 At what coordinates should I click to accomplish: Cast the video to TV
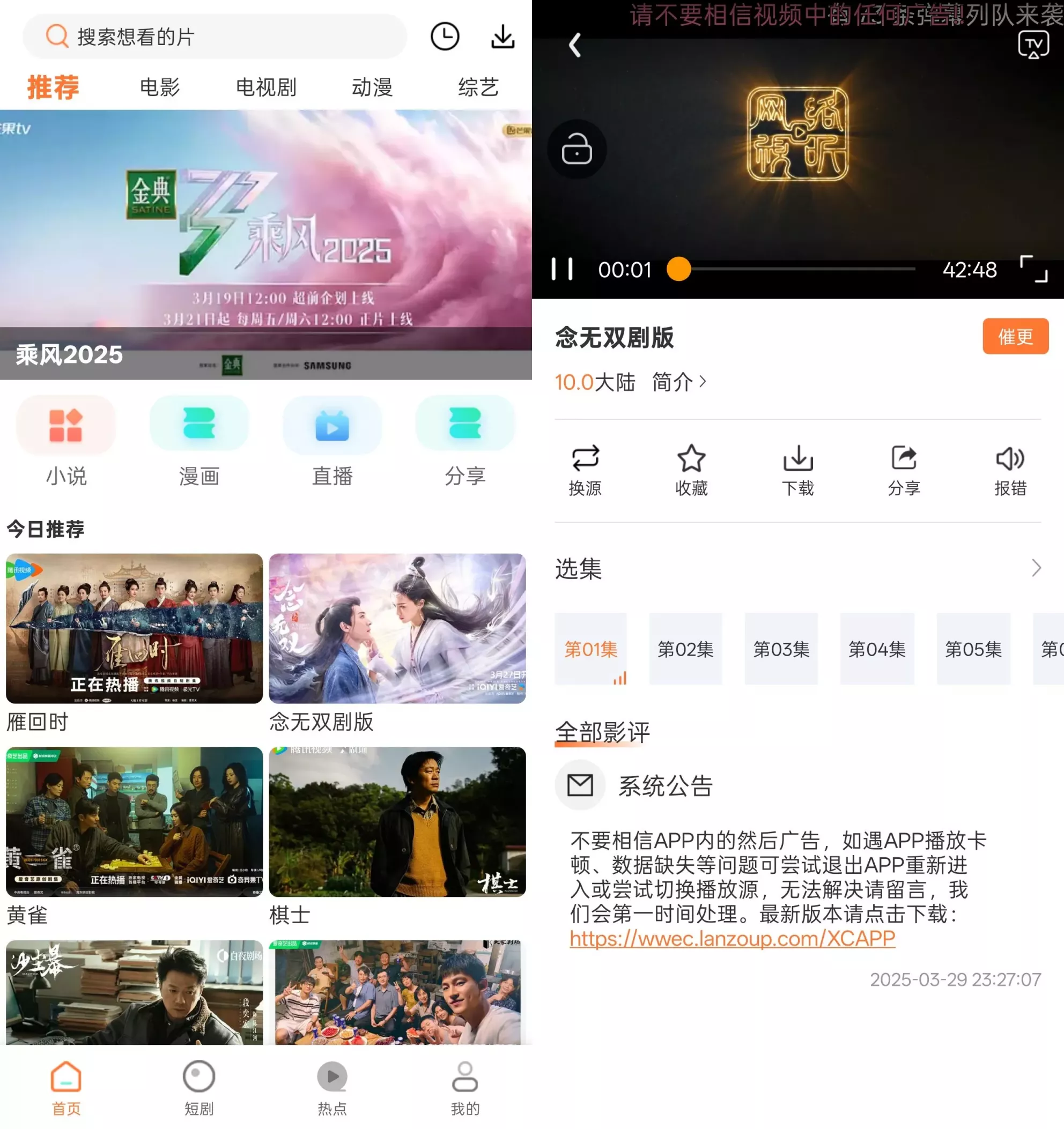(1033, 45)
